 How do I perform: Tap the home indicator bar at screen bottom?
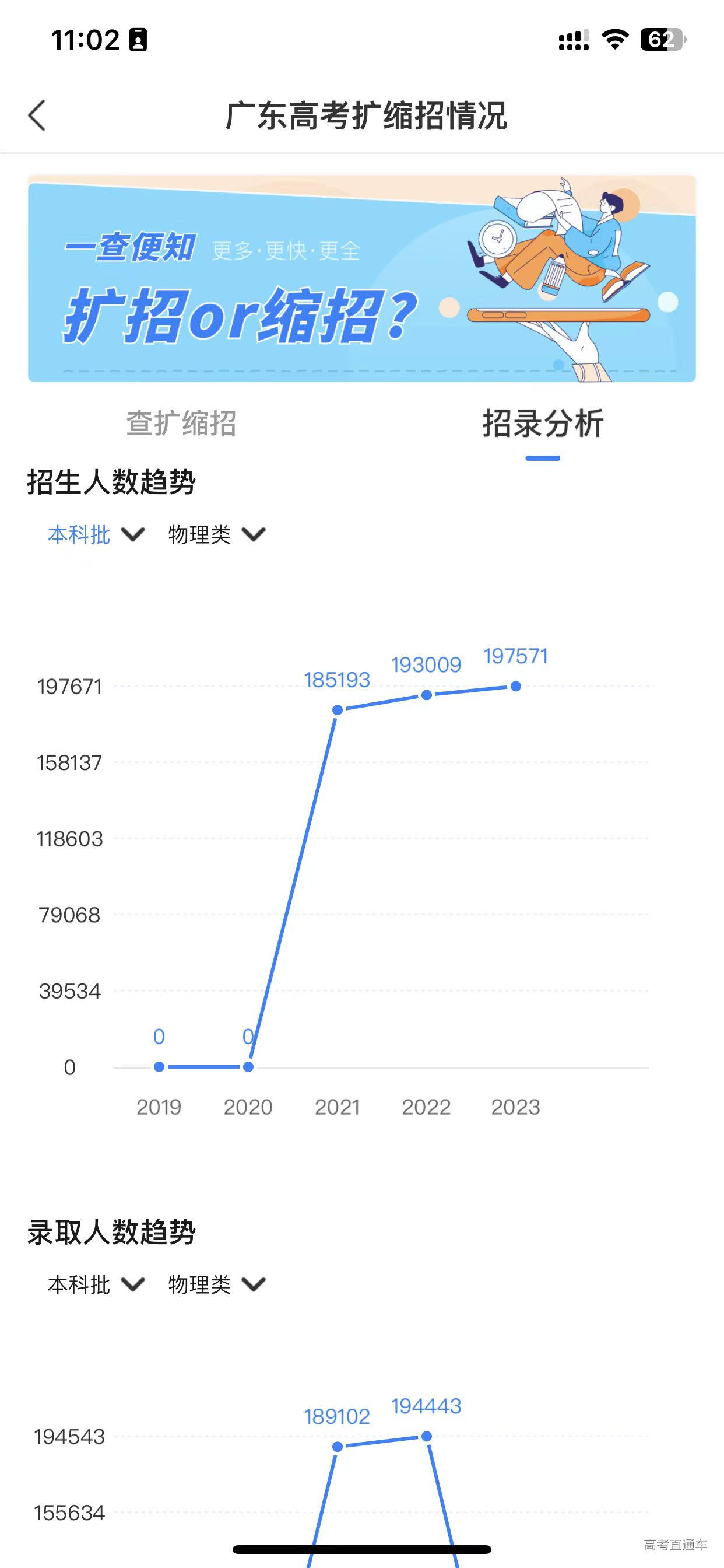[x=362, y=1549]
